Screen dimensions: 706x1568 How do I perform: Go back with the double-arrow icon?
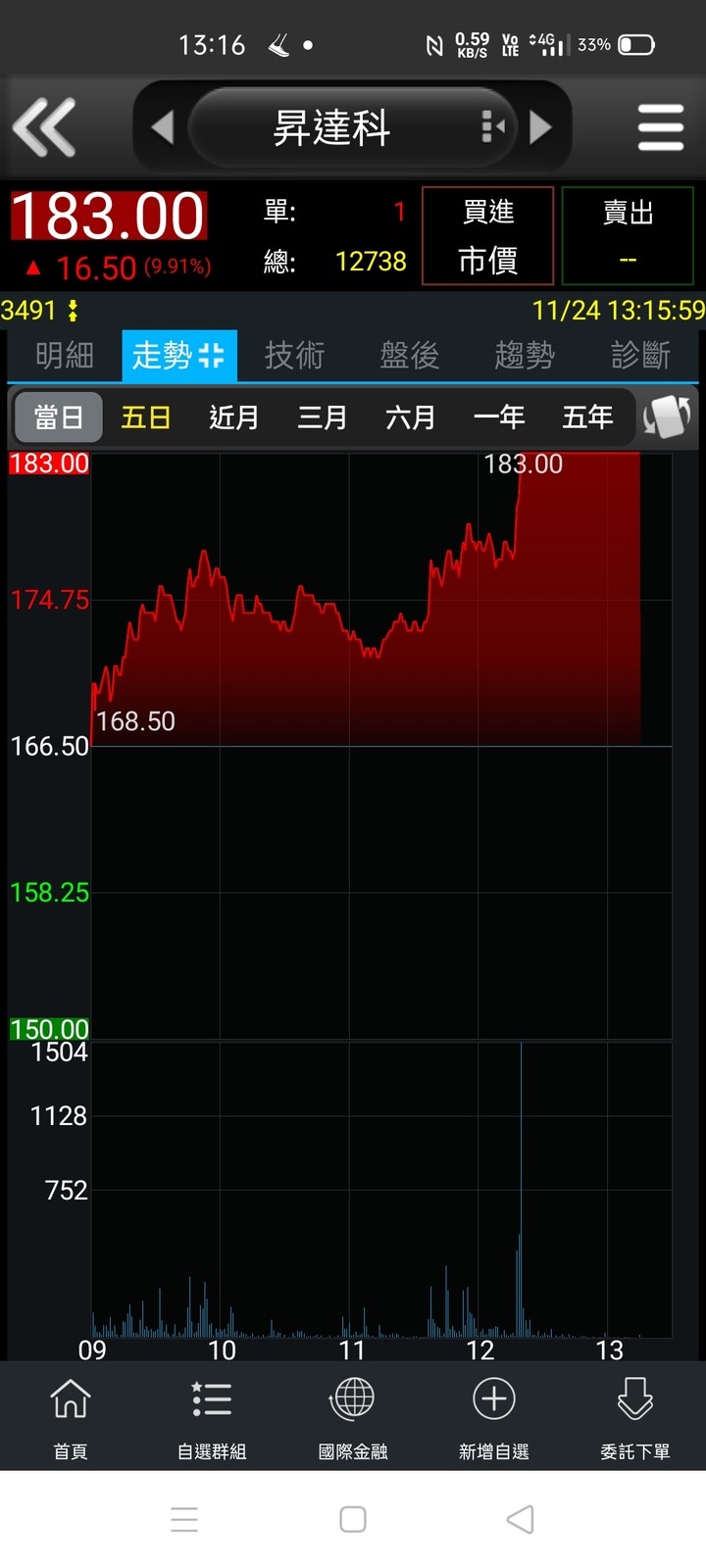[x=44, y=127]
